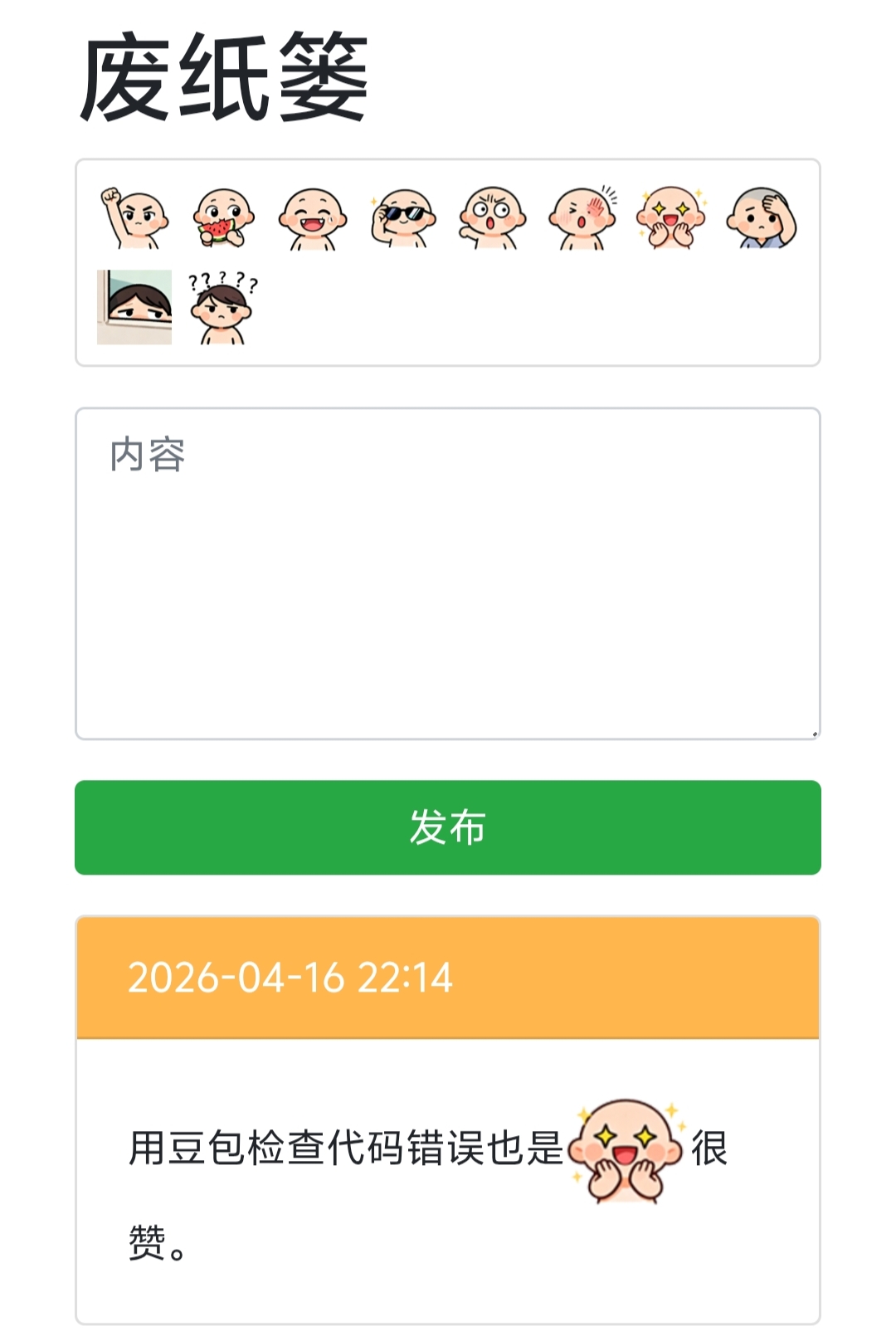Focus the 内容 text area

click(x=448, y=573)
